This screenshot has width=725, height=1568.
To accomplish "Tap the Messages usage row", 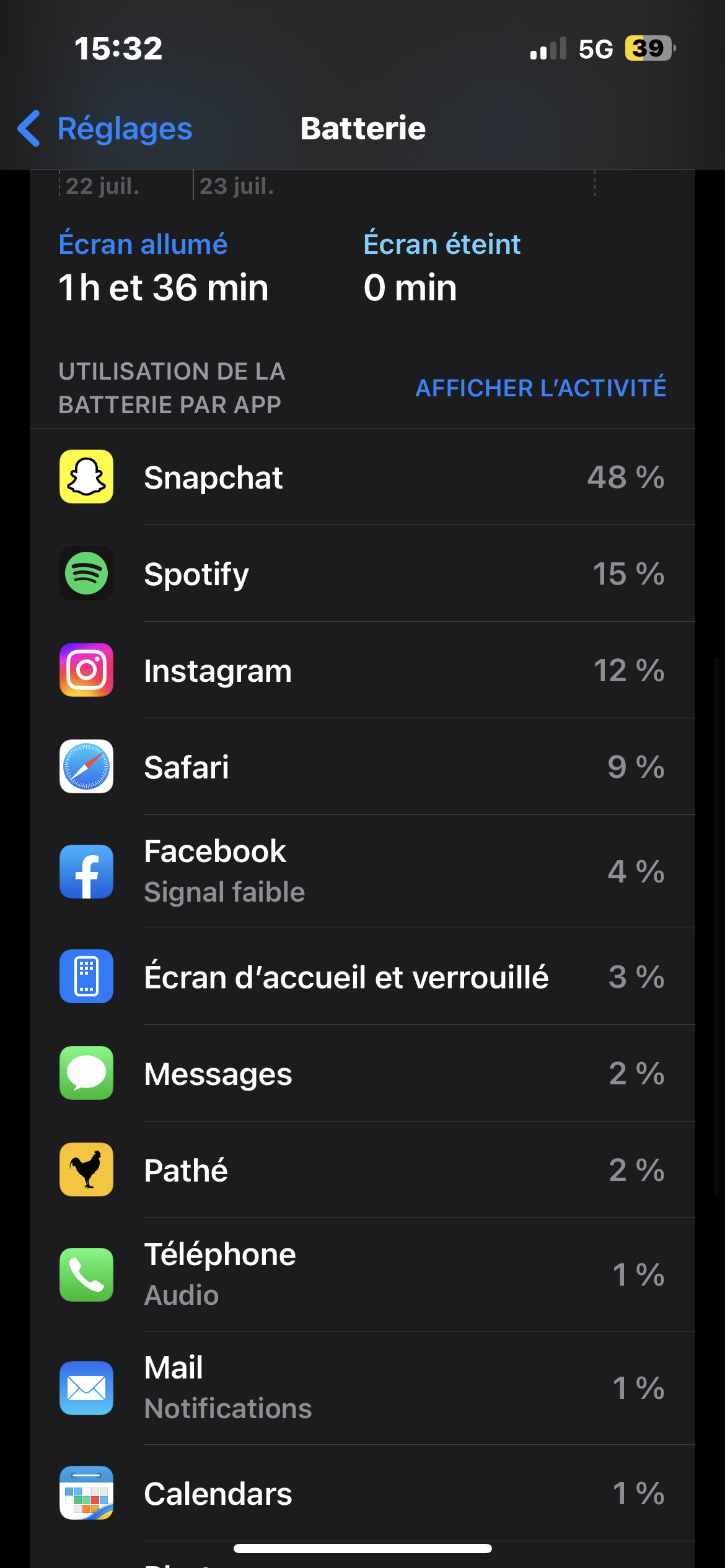I will tap(362, 1073).
